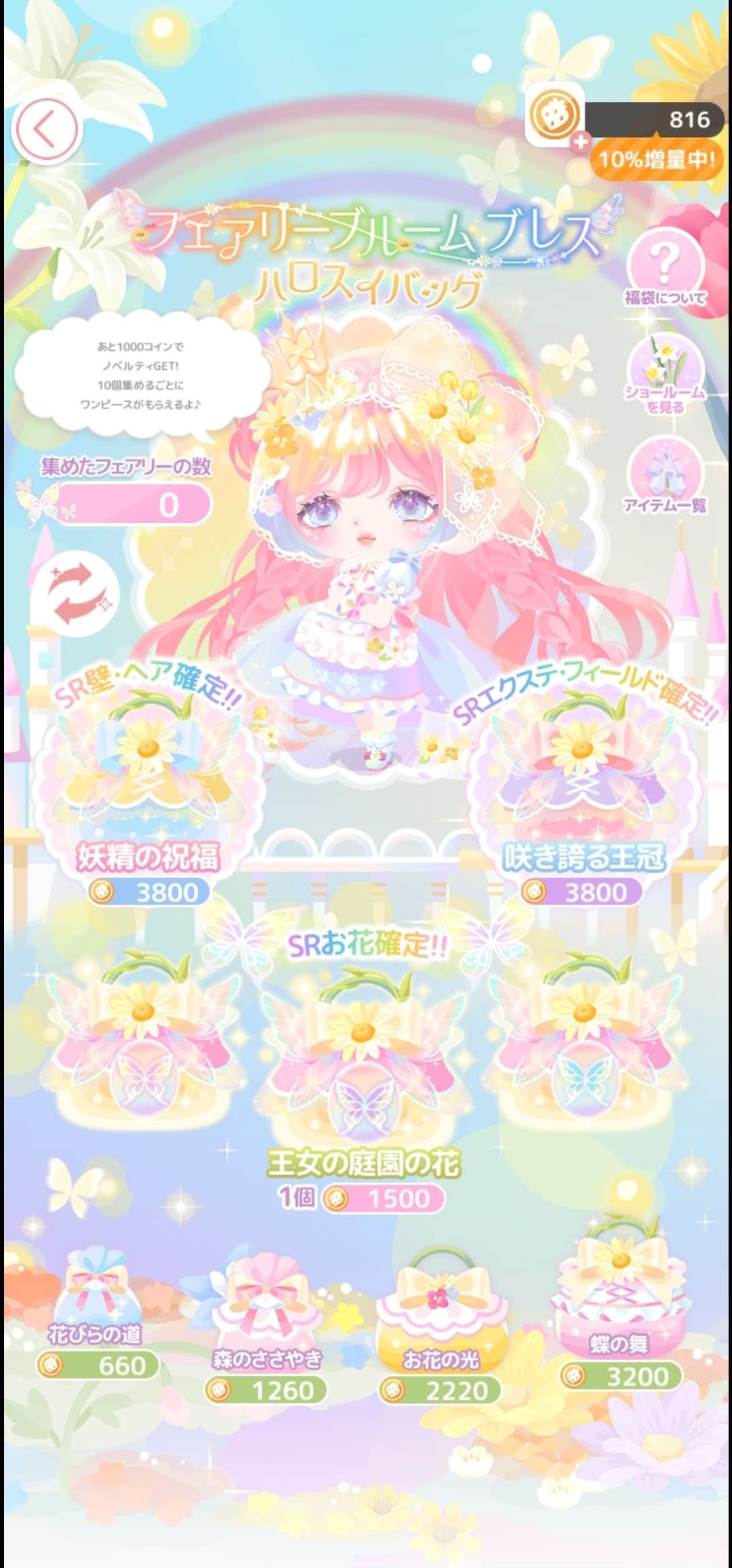
Task: Buy one 王女の庭園の花 for 1500
Action: click(363, 1084)
